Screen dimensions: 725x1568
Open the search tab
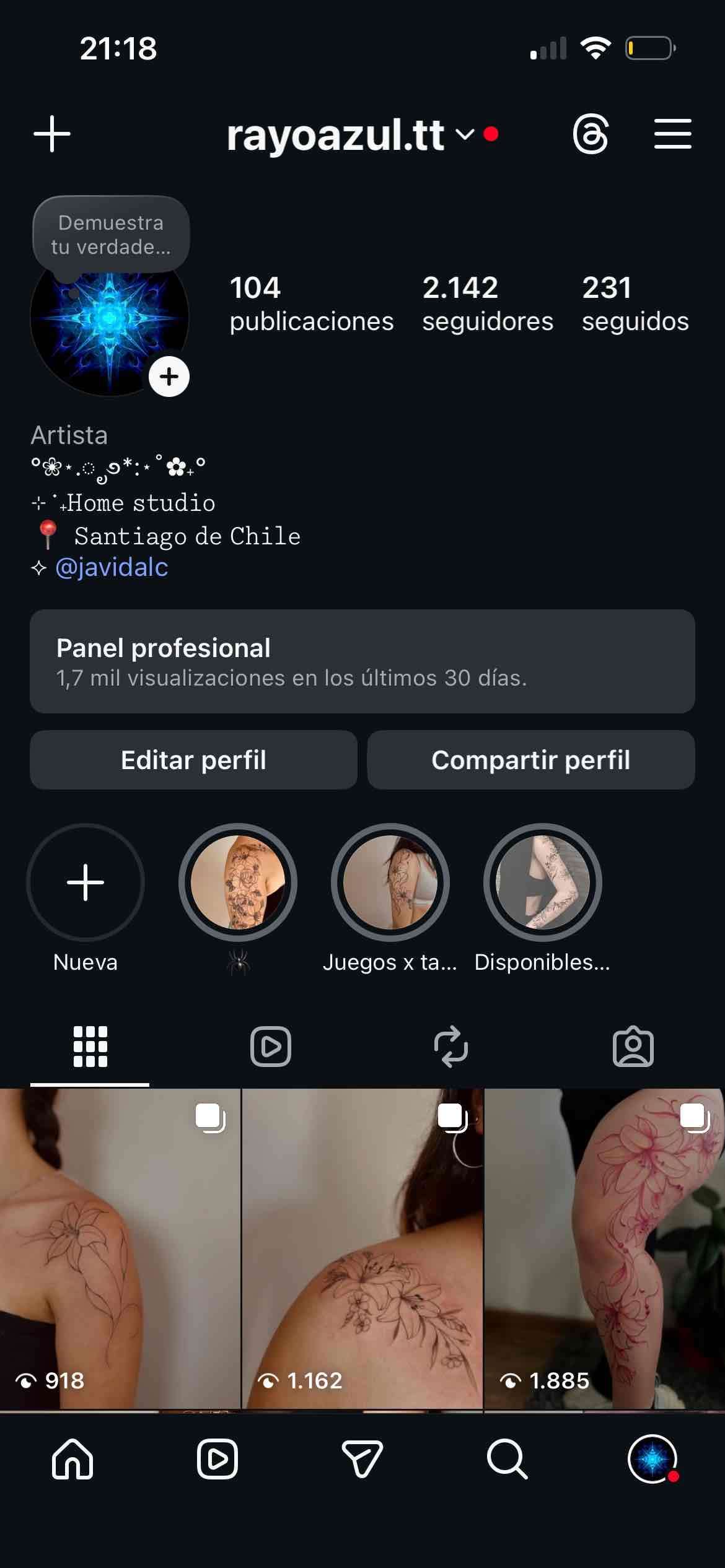click(507, 1459)
